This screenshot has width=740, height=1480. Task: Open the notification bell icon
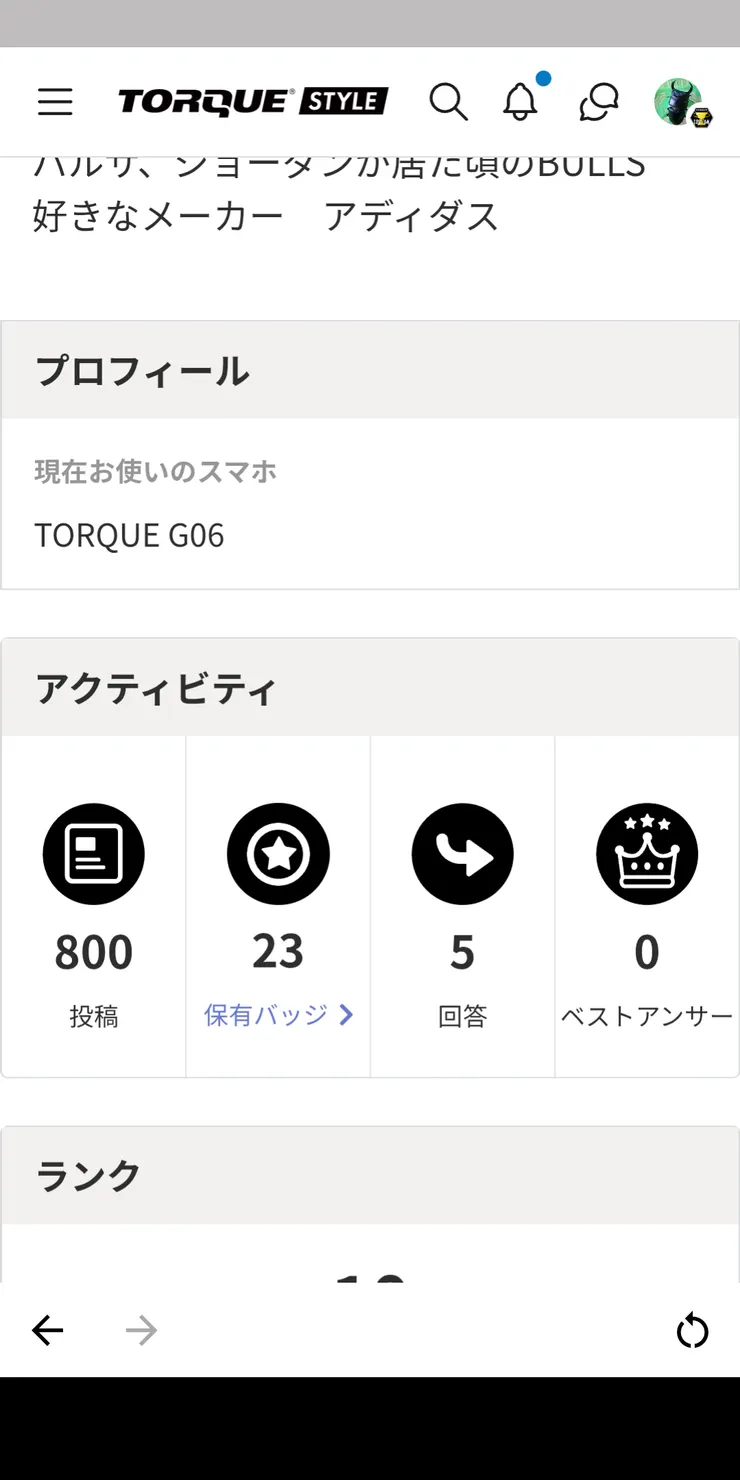tap(521, 103)
